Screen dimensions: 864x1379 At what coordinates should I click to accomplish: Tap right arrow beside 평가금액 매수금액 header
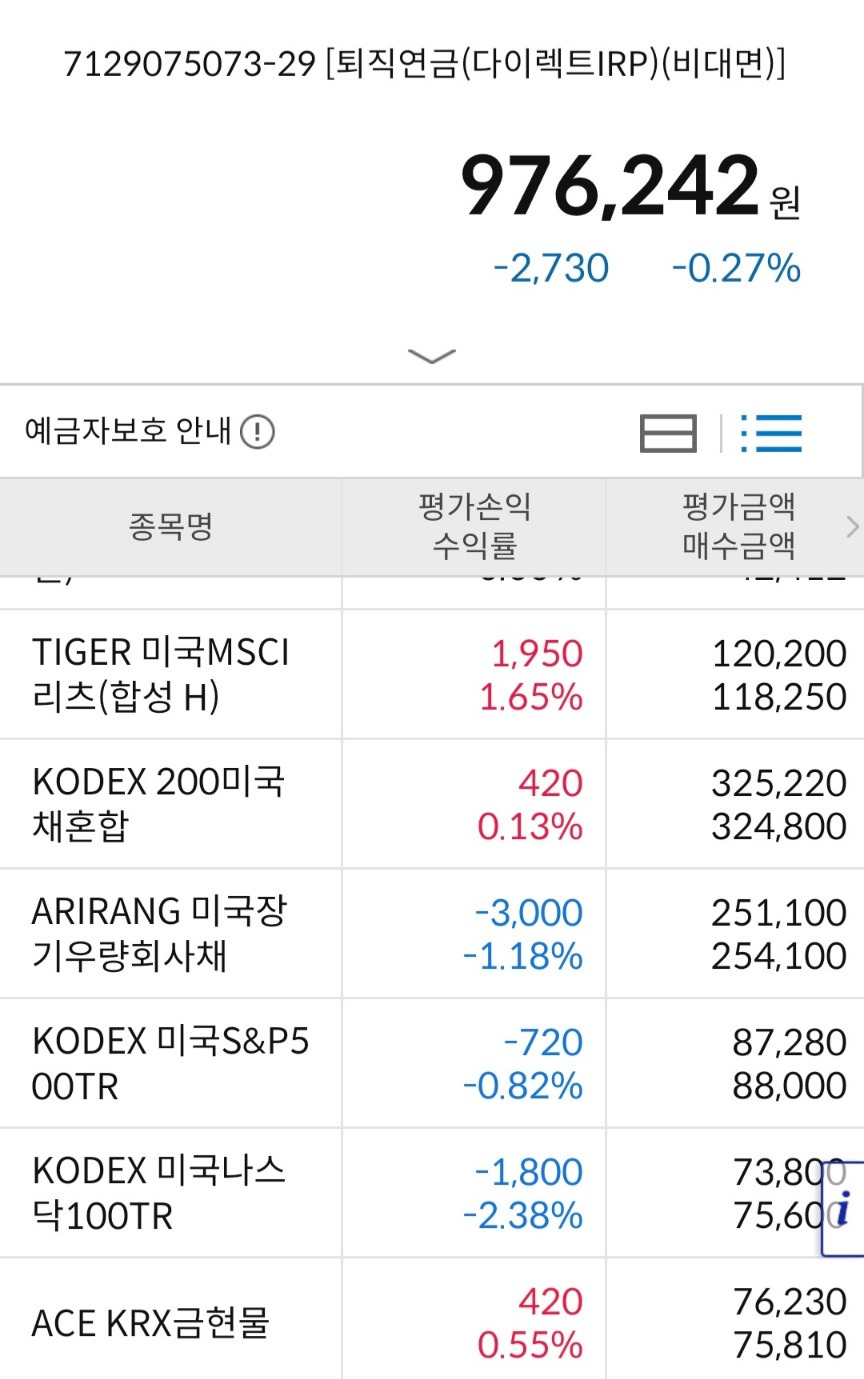click(x=852, y=526)
